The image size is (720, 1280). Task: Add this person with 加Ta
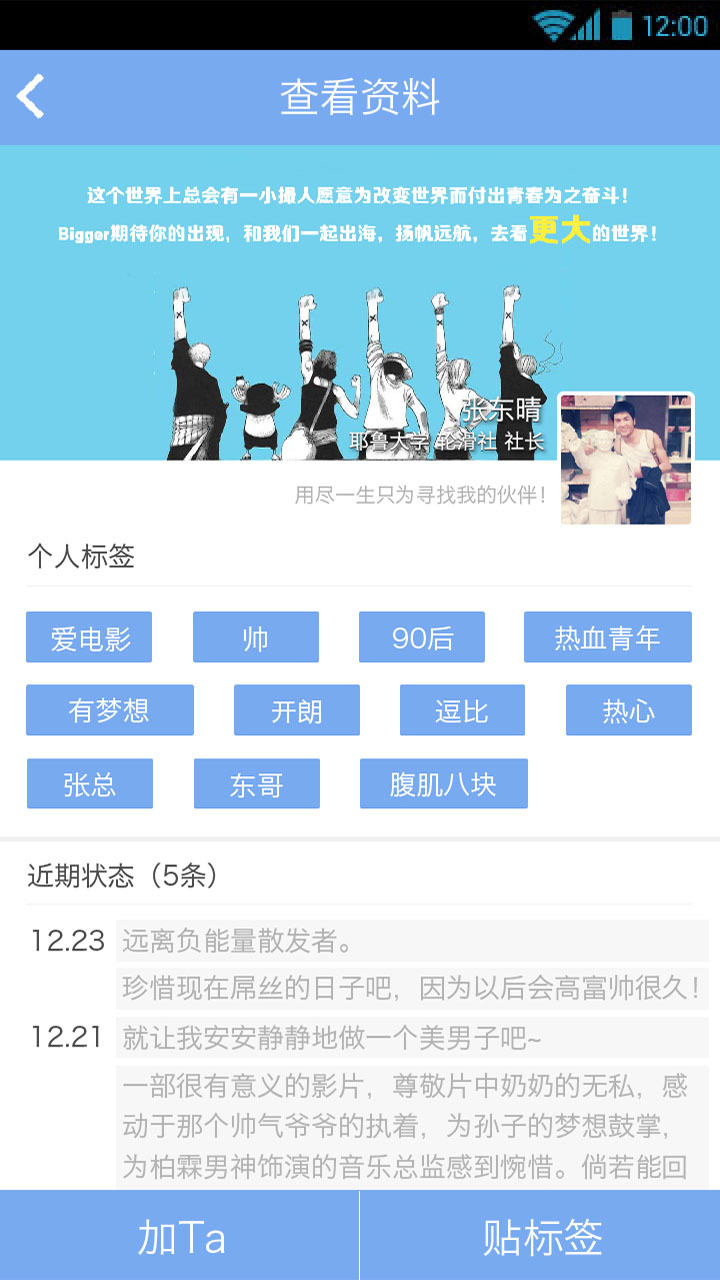[x=180, y=1236]
